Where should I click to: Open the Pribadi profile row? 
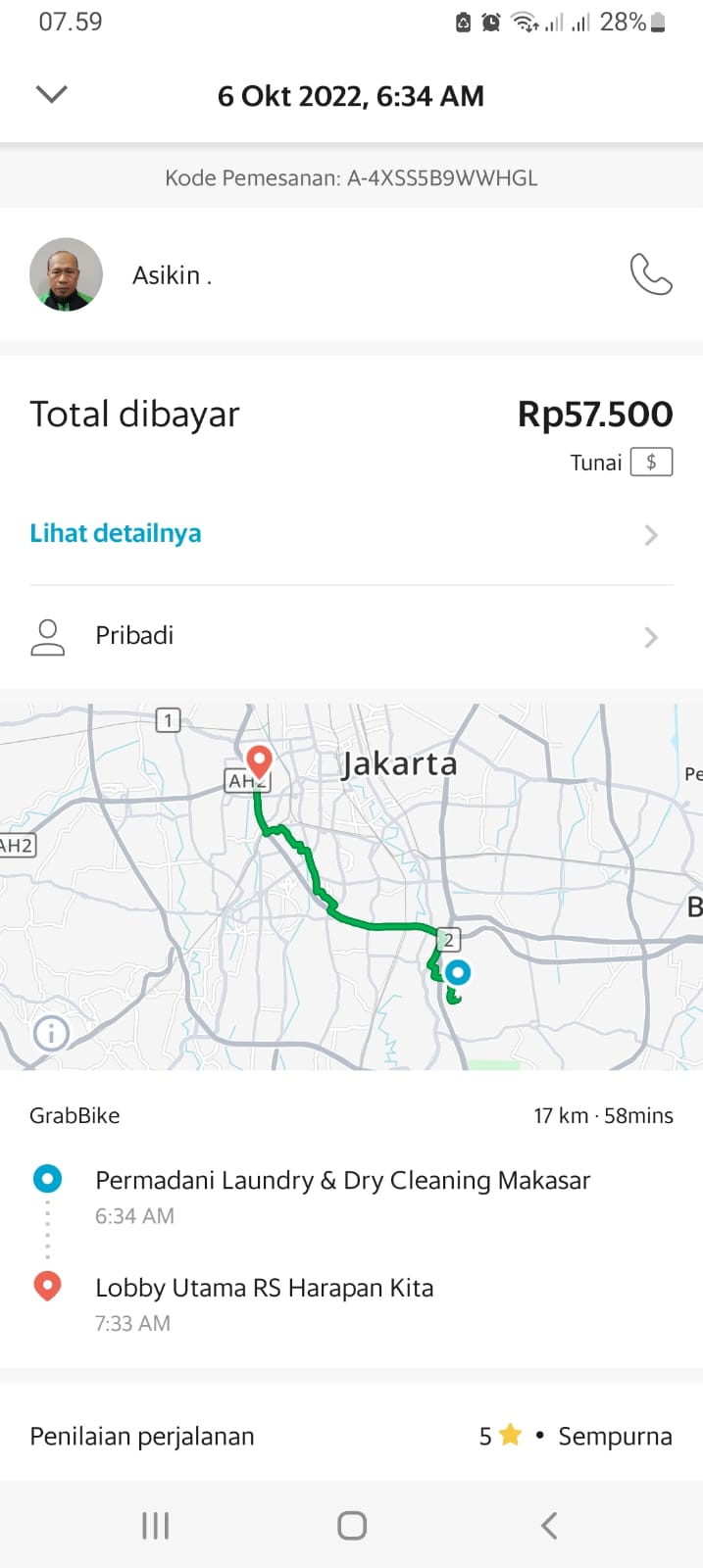[351, 637]
